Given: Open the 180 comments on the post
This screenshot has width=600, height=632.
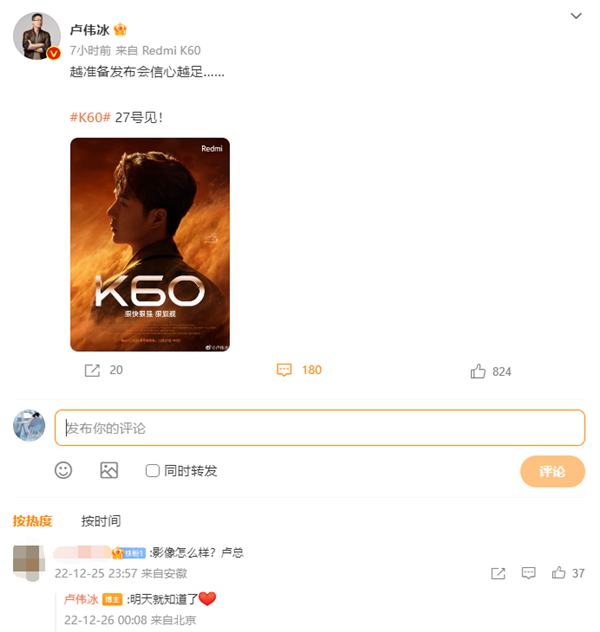Looking at the screenshot, I should (x=299, y=370).
